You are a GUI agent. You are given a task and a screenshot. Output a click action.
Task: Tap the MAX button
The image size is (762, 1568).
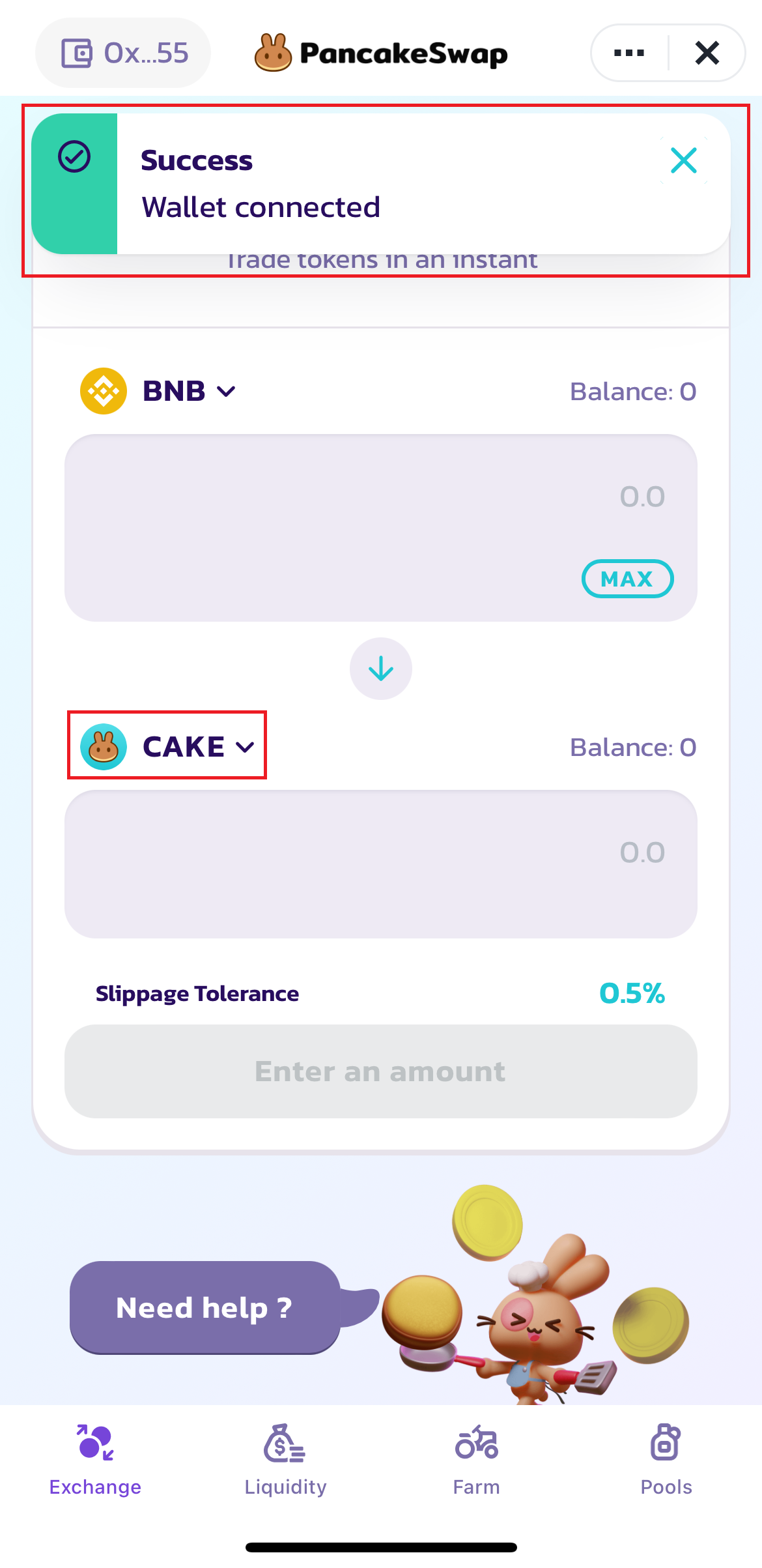(628, 579)
